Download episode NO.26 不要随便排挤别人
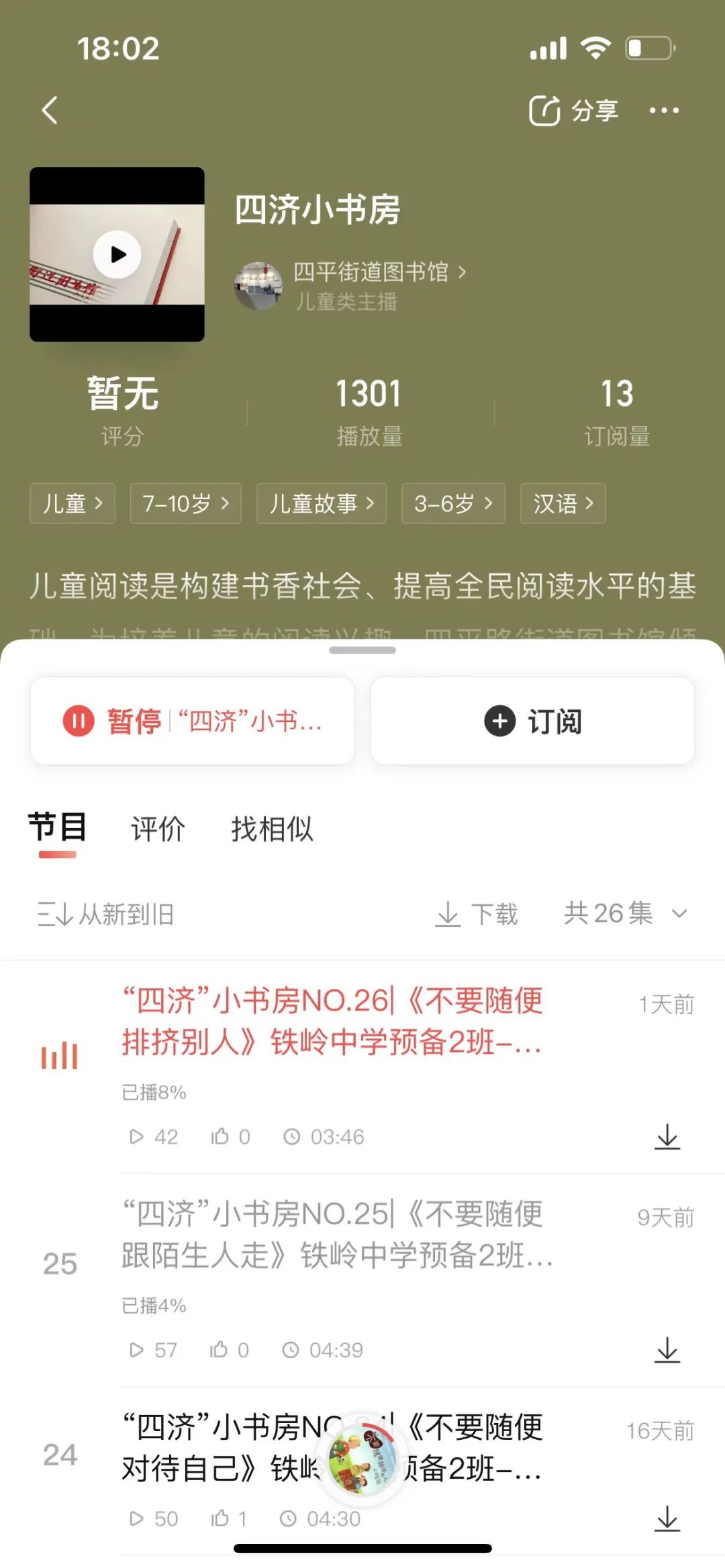725x1568 pixels. [667, 1137]
